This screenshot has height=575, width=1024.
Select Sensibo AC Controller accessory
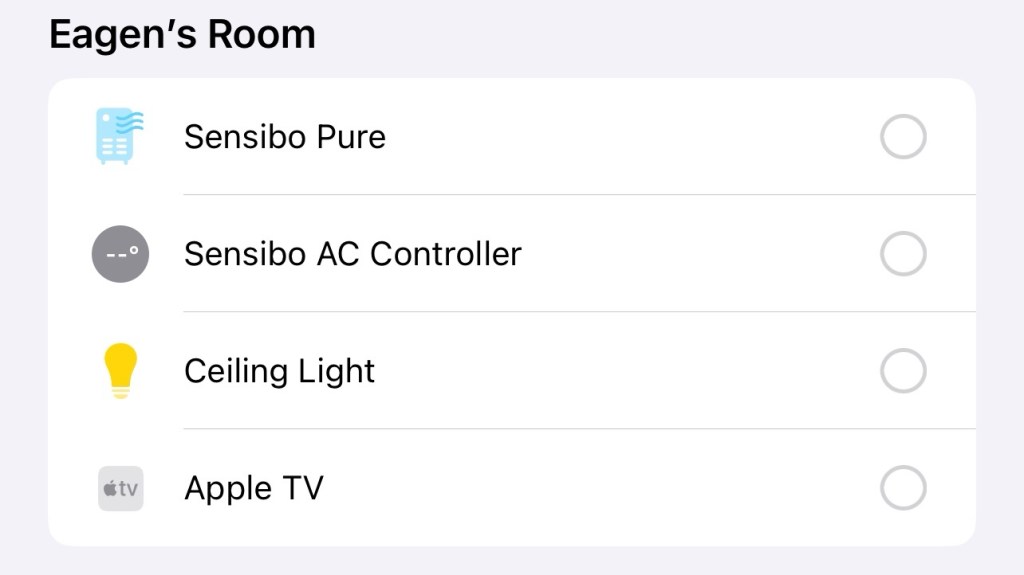coord(902,254)
